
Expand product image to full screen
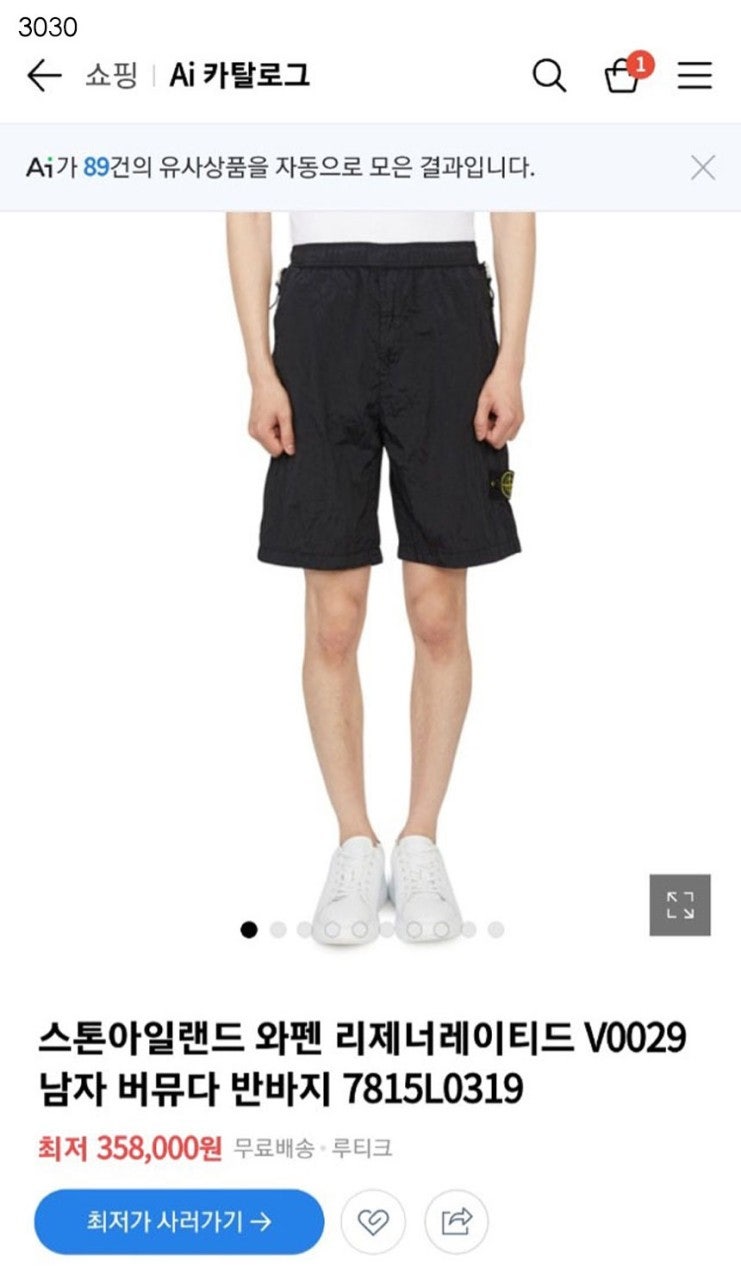(x=680, y=905)
